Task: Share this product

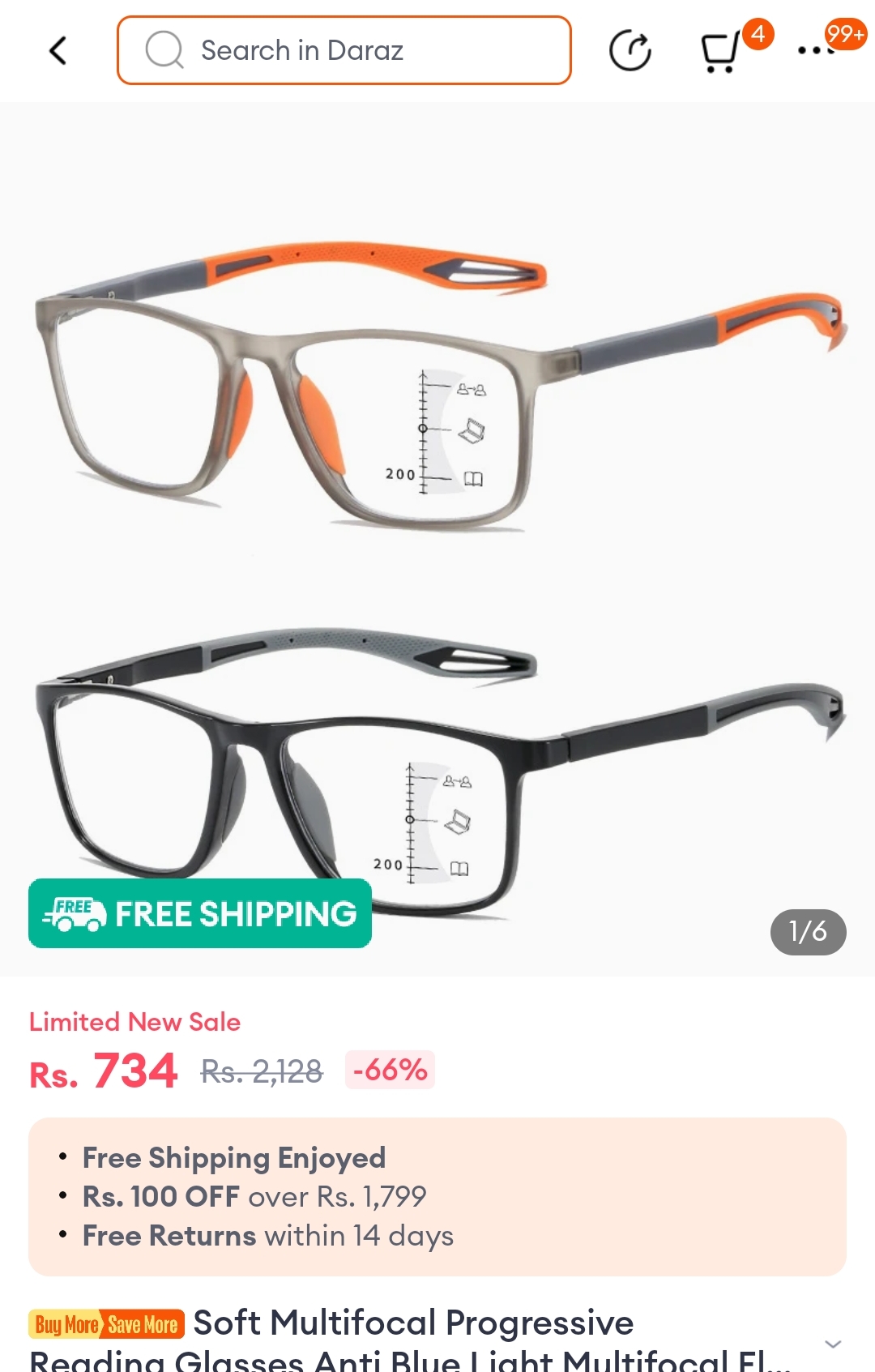Action: tap(630, 51)
